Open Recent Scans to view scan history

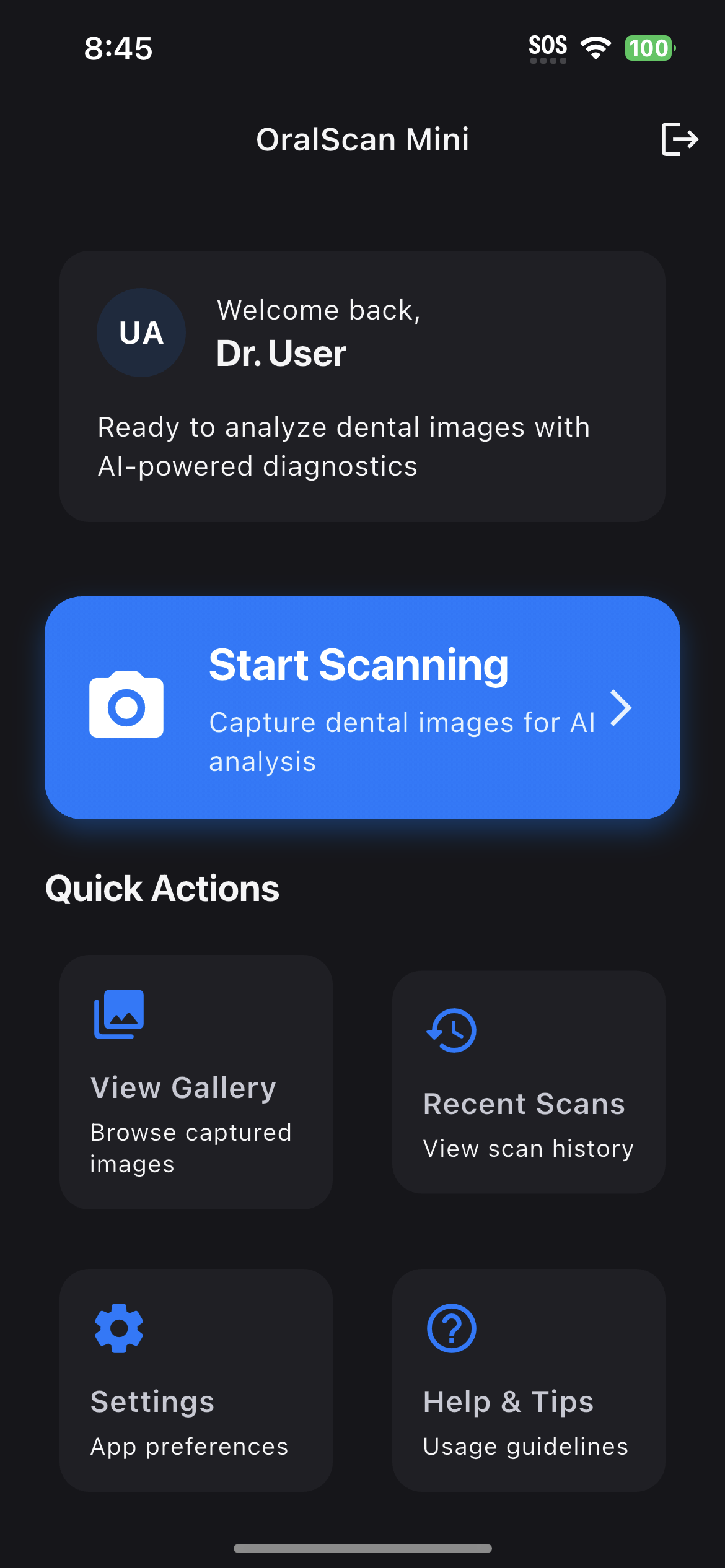528,1081
